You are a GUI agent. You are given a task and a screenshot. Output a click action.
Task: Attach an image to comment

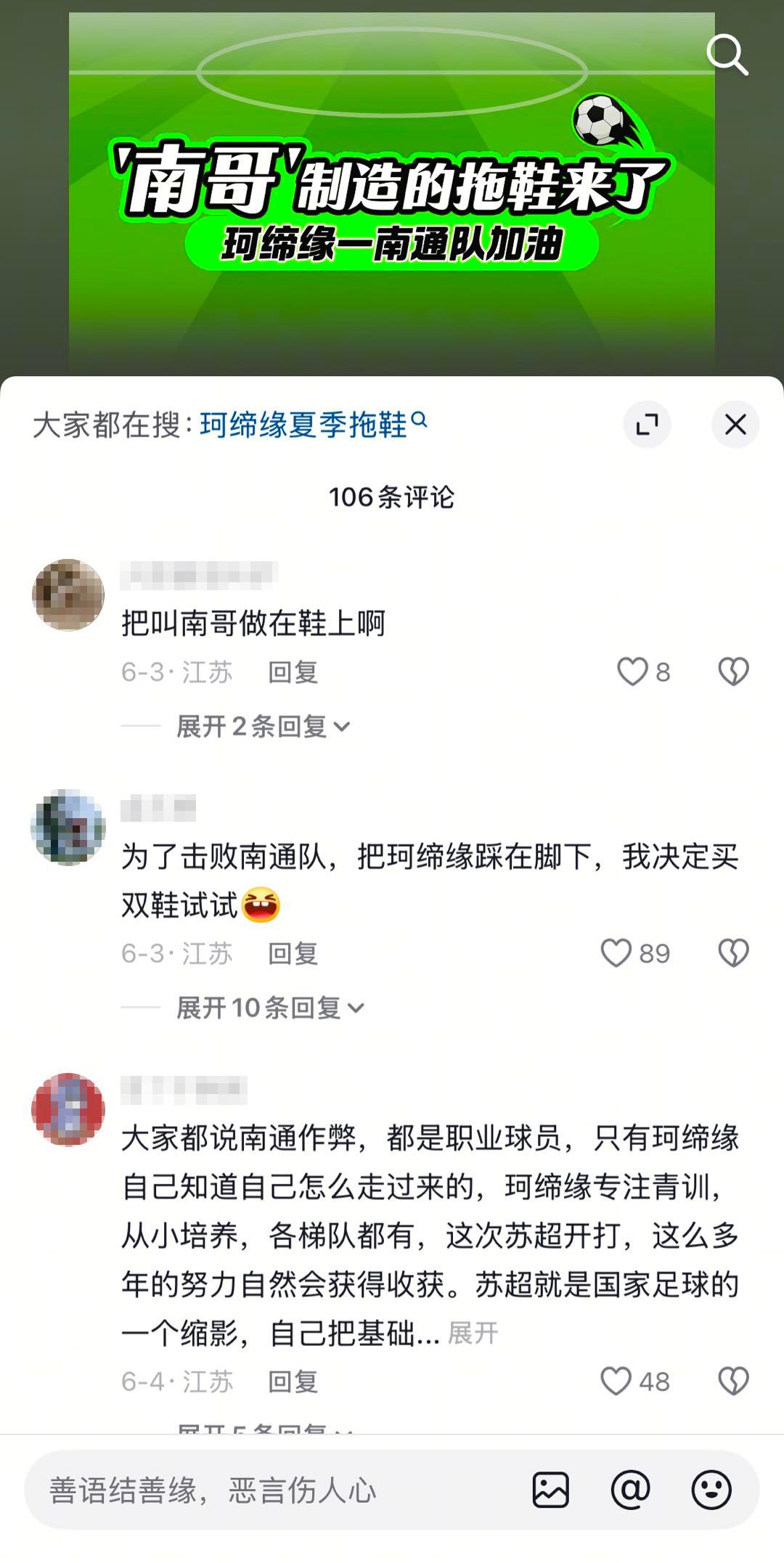click(551, 1490)
